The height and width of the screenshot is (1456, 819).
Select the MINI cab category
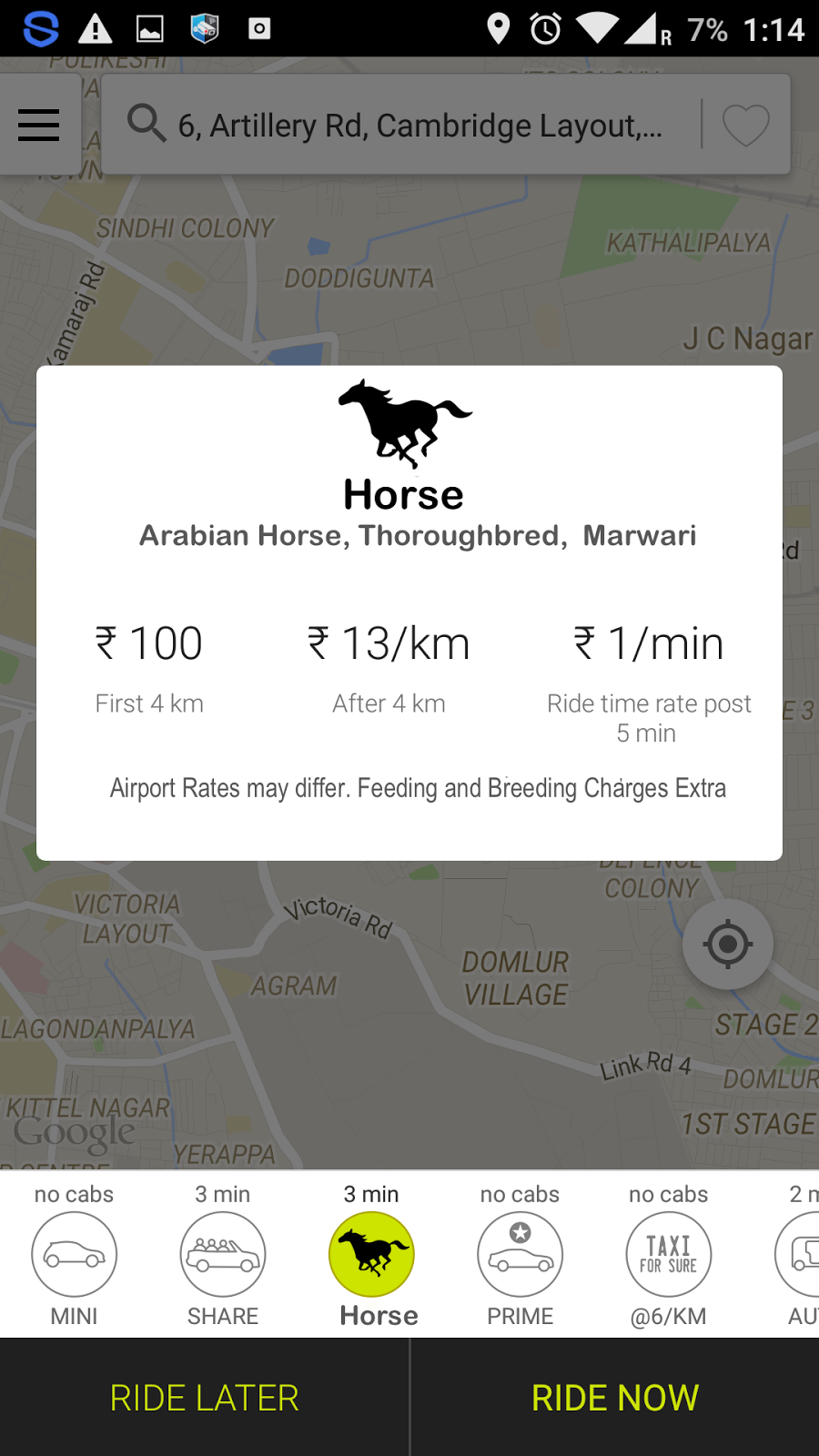pyautogui.click(x=74, y=1255)
